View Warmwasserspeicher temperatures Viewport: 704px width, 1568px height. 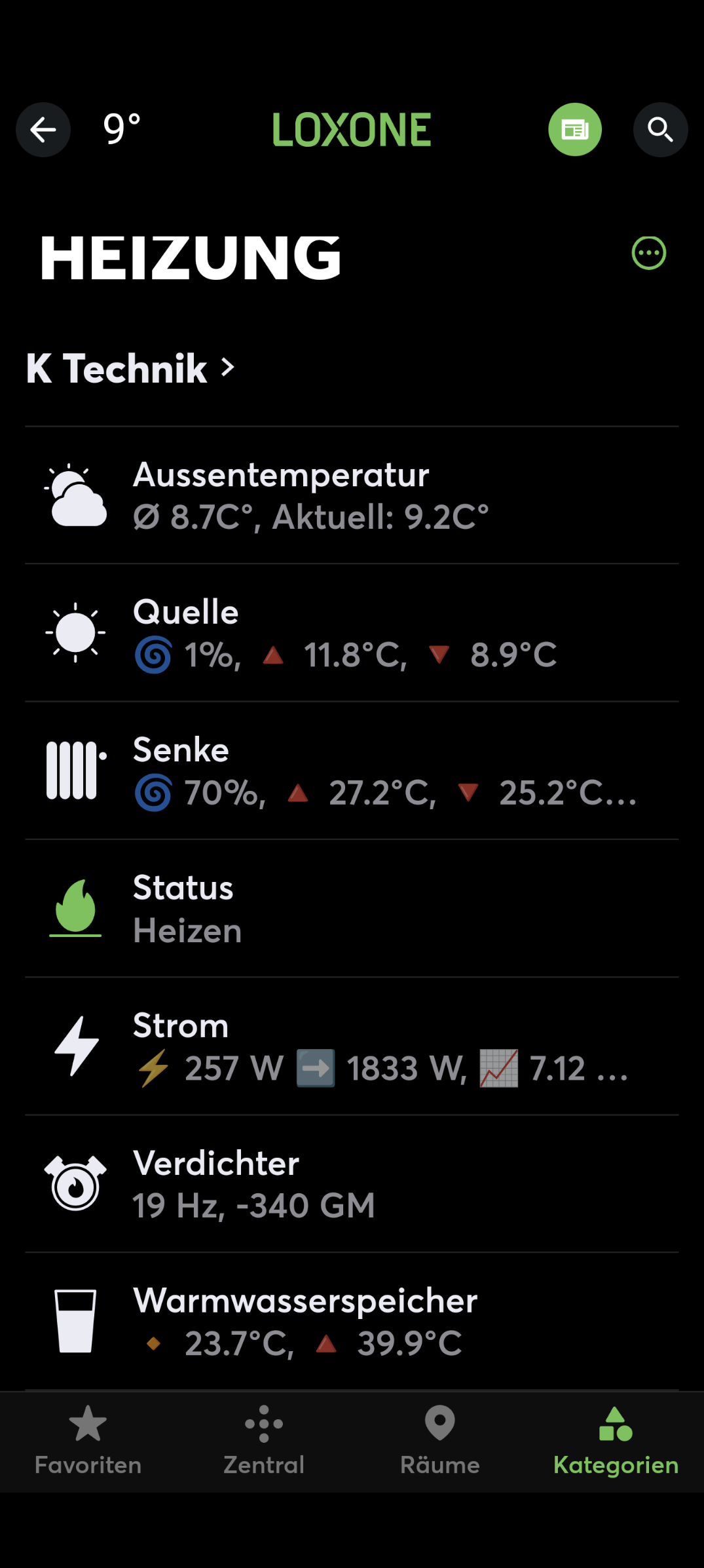pyautogui.click(x=352, y=1321)
